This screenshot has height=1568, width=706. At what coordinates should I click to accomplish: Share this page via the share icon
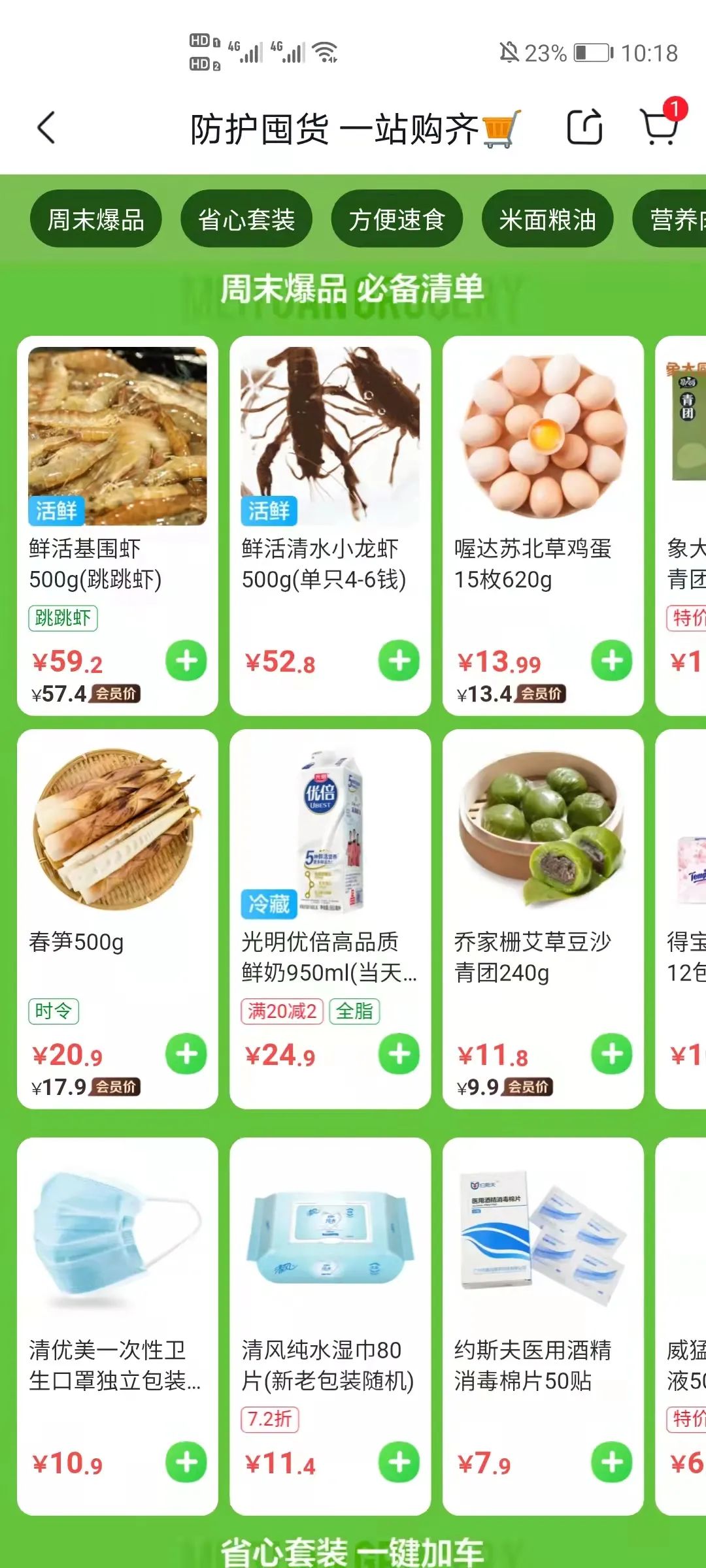tap(584, 127)
